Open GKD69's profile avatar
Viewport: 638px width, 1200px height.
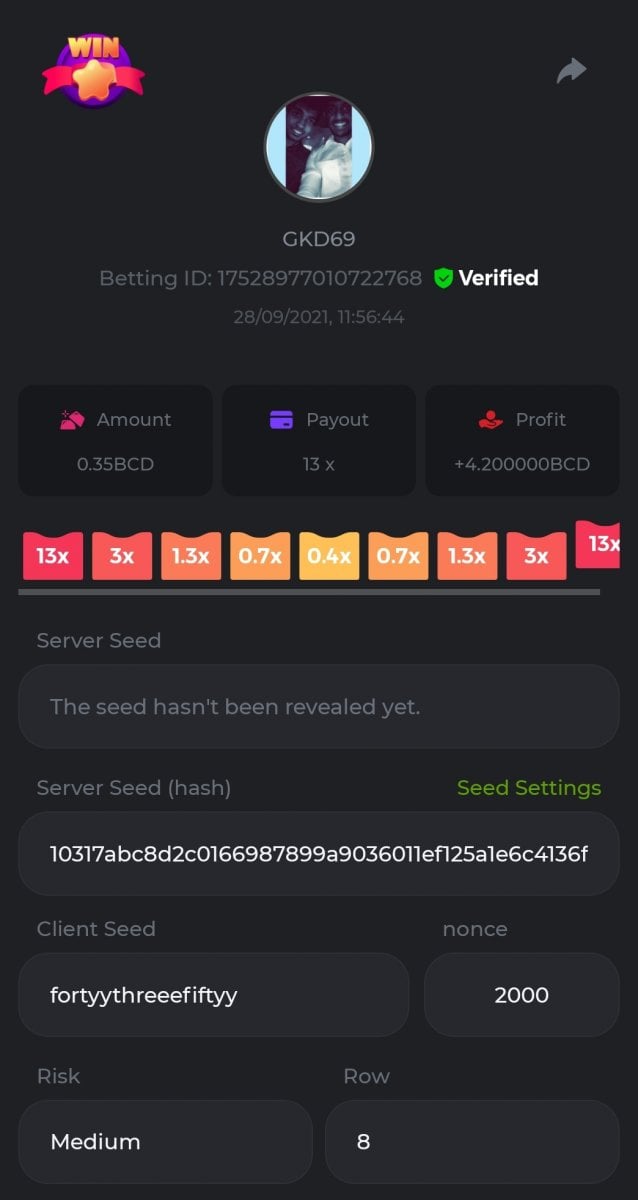318,148
